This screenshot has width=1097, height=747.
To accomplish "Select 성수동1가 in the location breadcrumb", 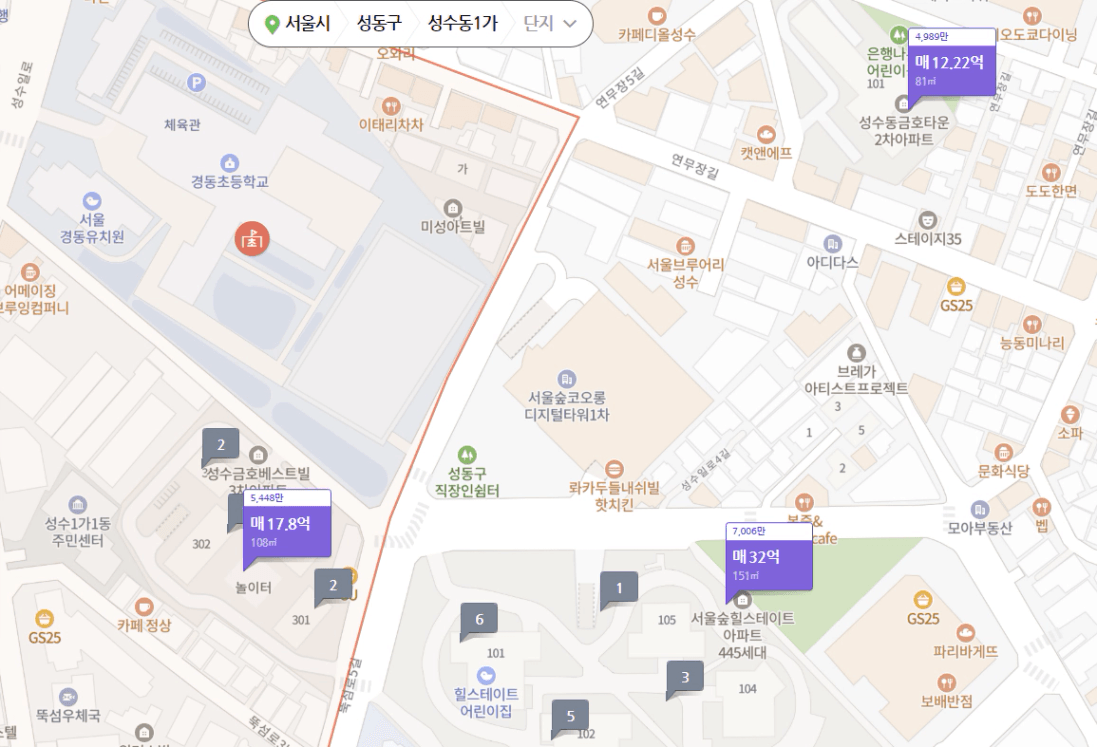I will 462,24.
